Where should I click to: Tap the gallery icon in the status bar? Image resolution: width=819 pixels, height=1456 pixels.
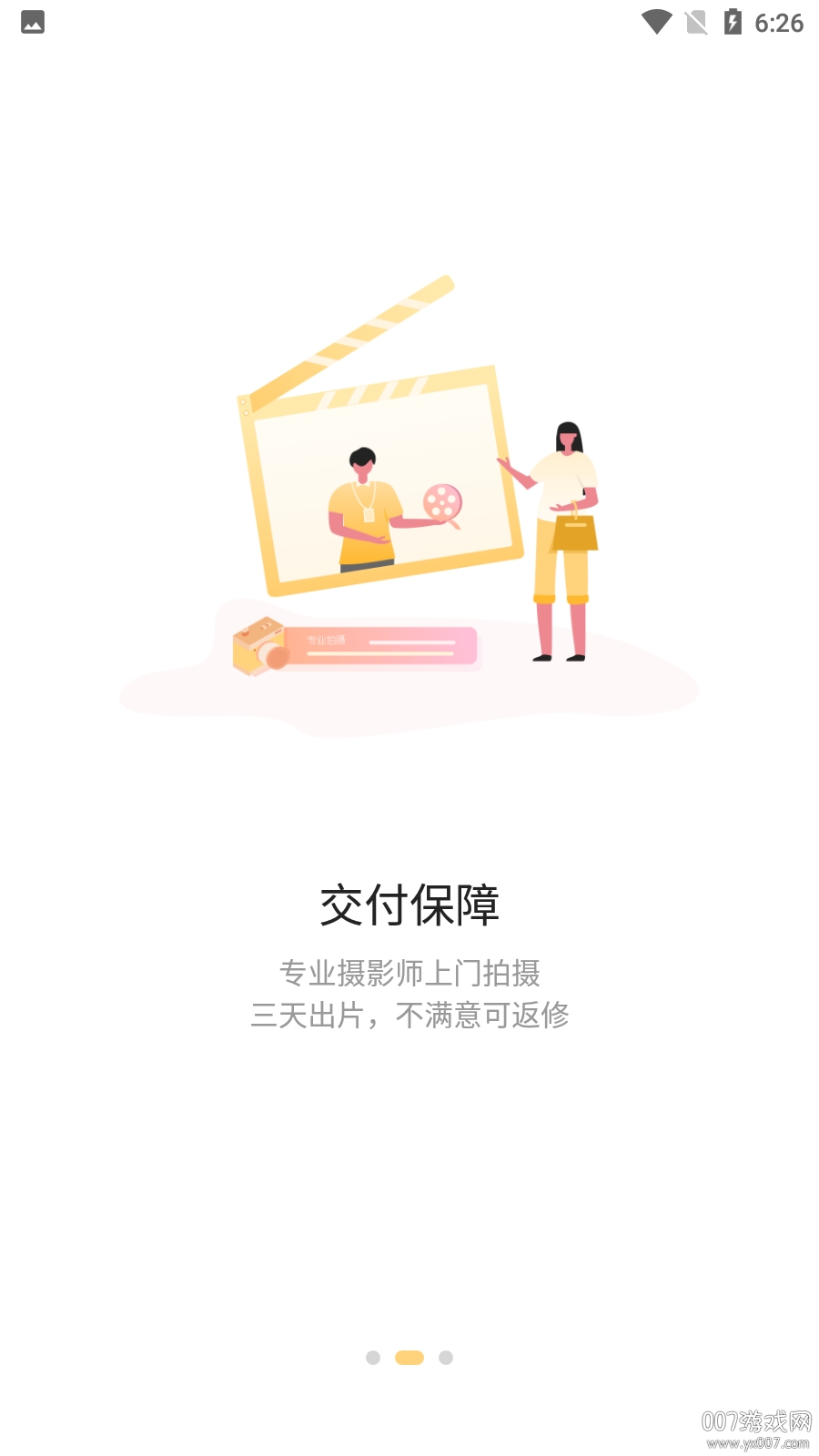[34, 21]
